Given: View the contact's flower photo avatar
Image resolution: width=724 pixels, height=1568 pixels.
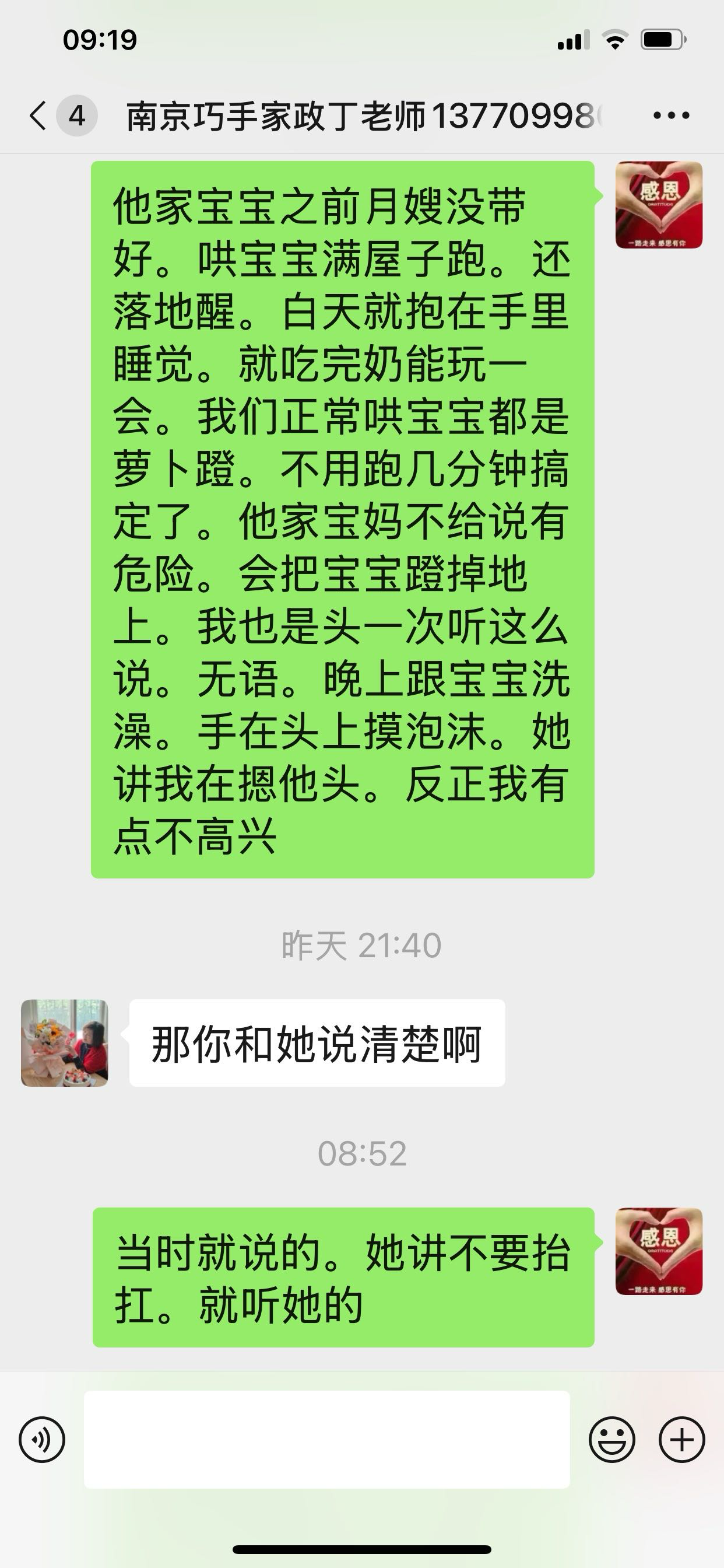Looking at the screenshot, I should (65, 1044).
